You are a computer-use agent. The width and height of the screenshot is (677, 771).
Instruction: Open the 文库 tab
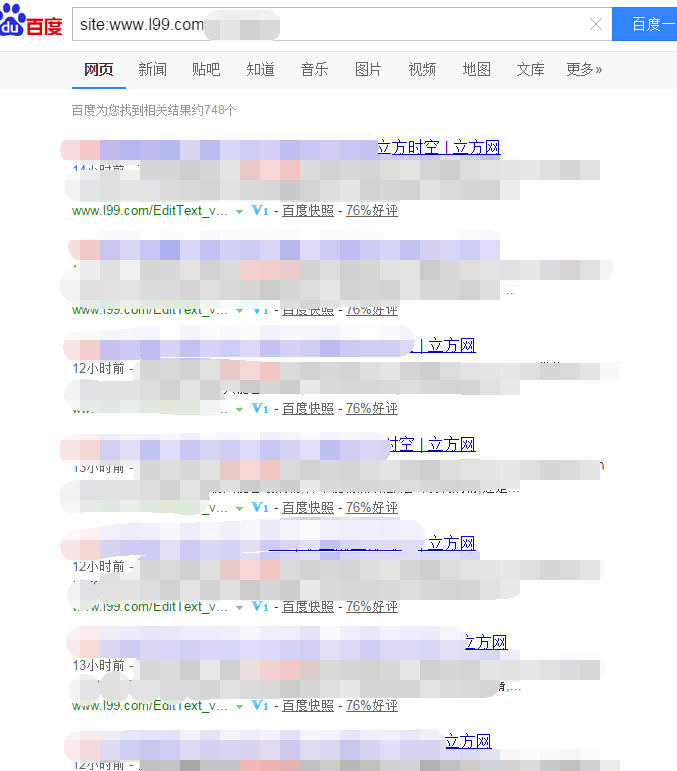pyautogui.click(x=530, y=69)
